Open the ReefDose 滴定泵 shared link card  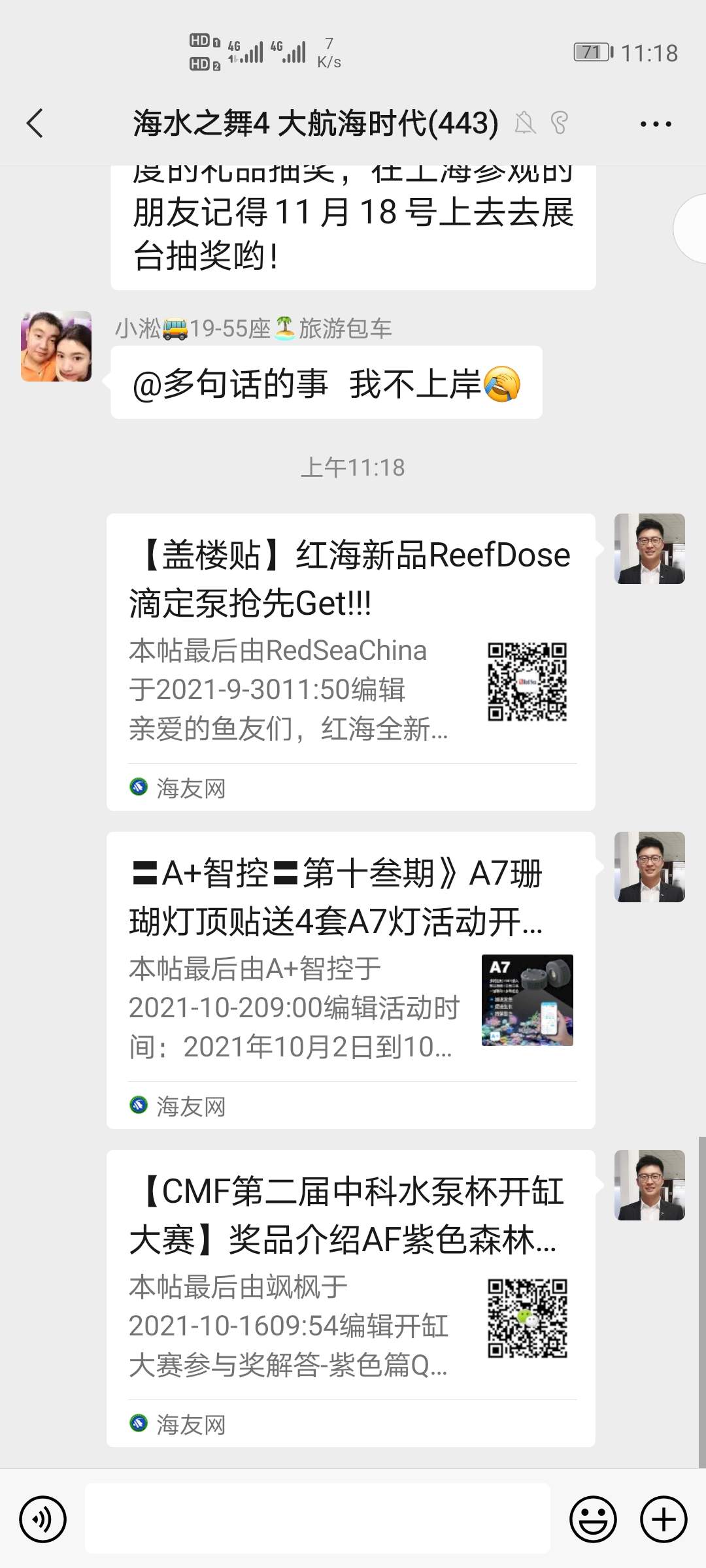point(350,661)
